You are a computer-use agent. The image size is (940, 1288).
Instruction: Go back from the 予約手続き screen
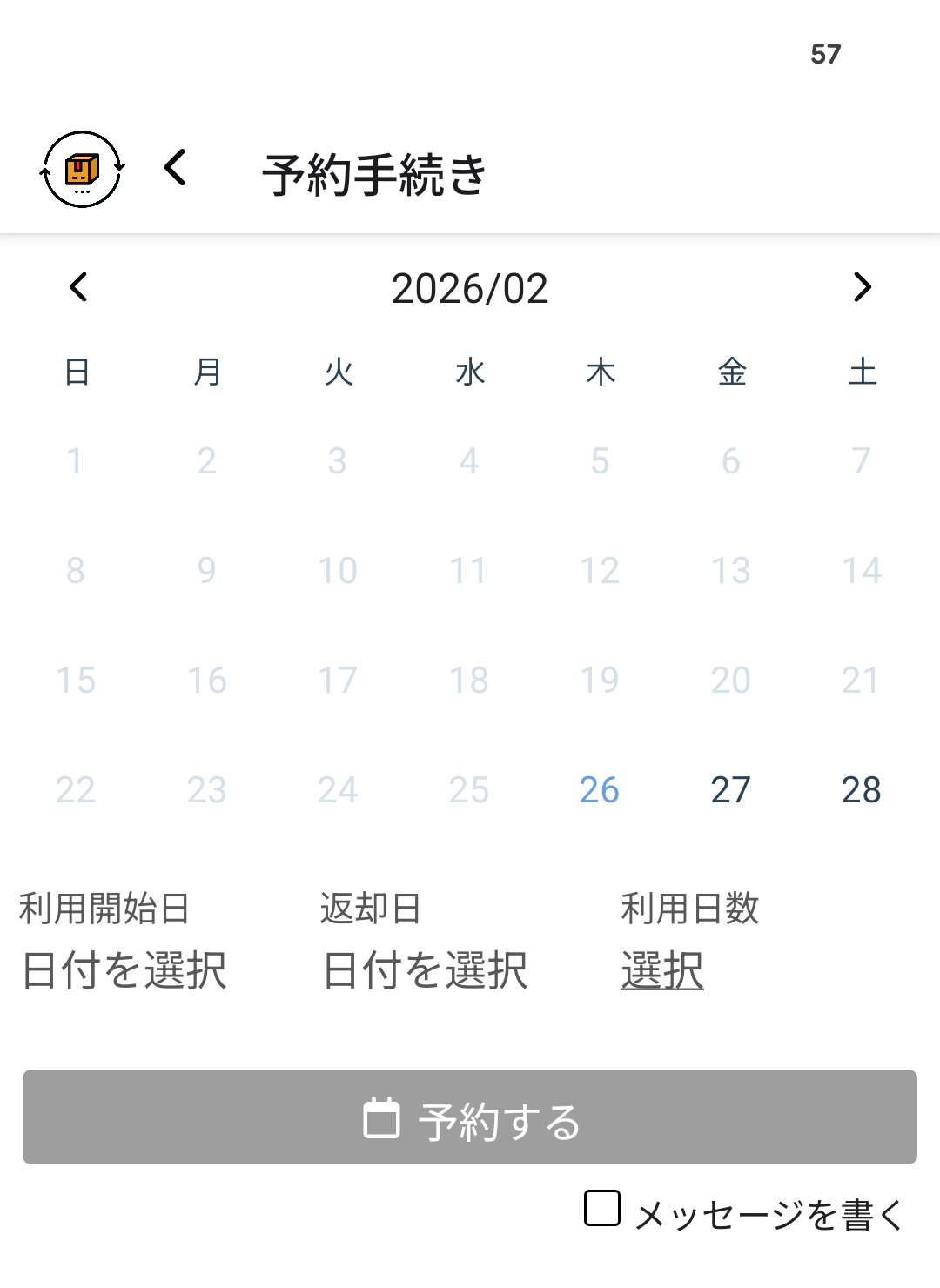175,167
